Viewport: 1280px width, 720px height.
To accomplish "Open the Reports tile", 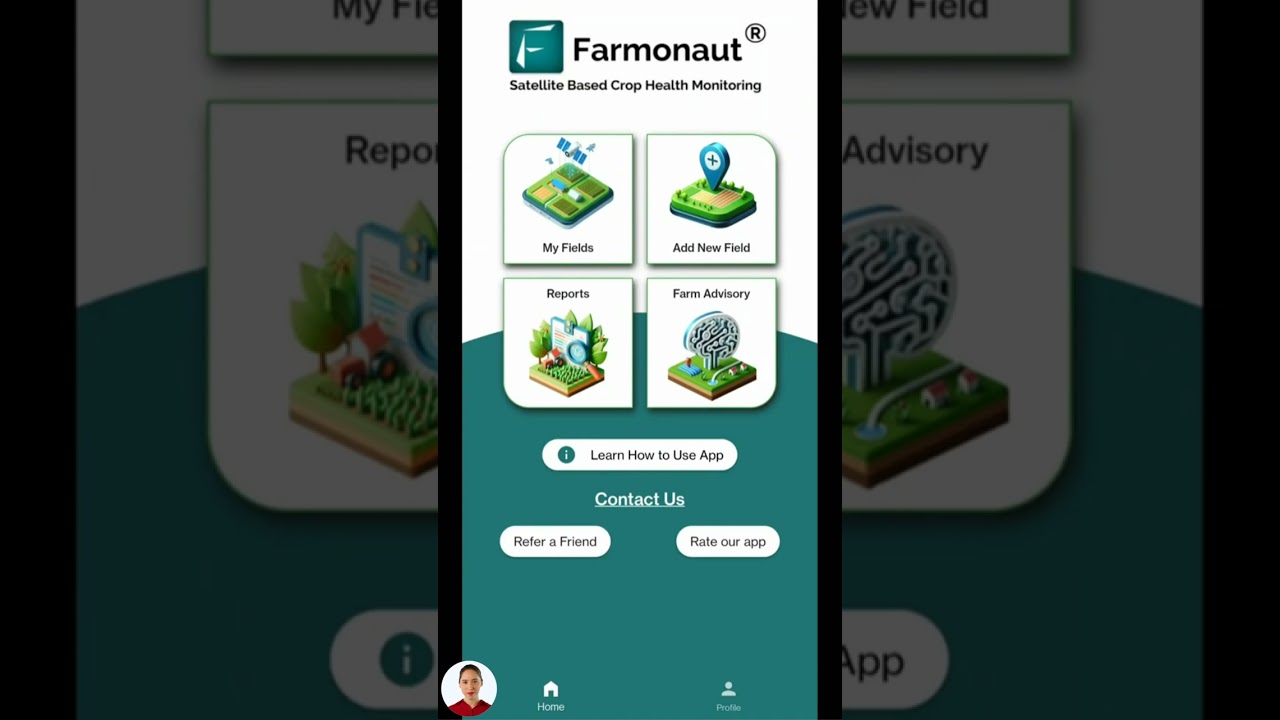I will point(568,343).
